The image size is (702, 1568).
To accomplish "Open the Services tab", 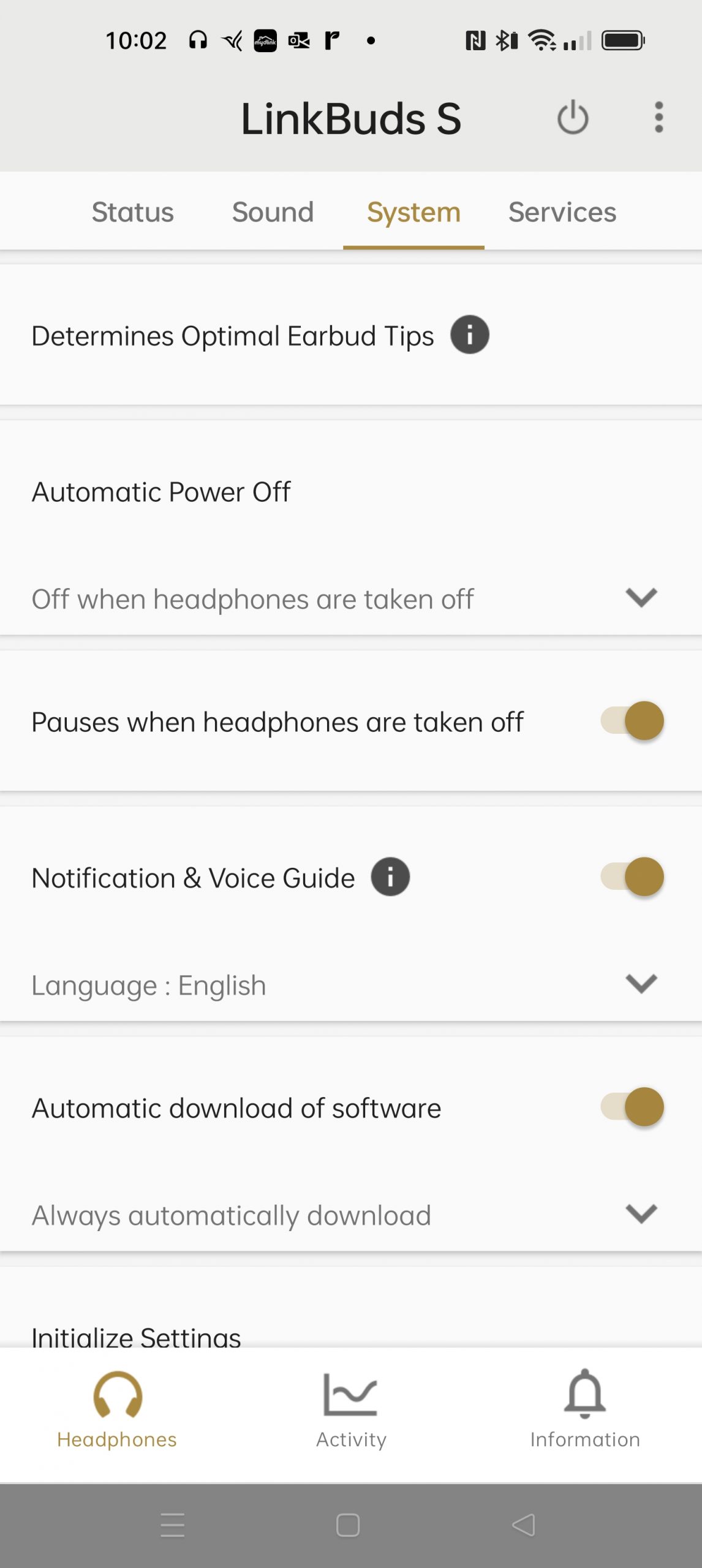I will pyautogui.click(x=562, y=212).
